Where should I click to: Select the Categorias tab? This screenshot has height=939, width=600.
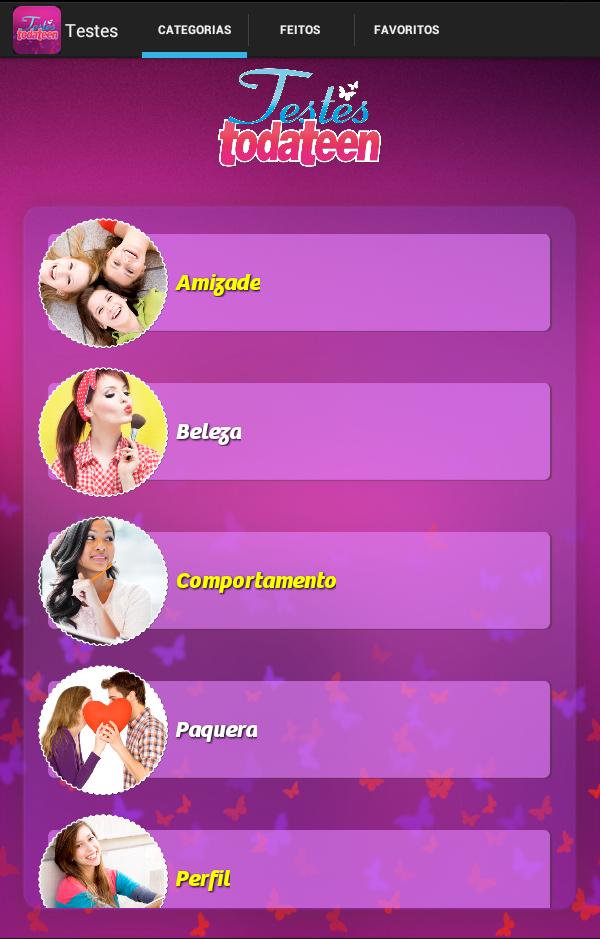click(x=194, y=30)
